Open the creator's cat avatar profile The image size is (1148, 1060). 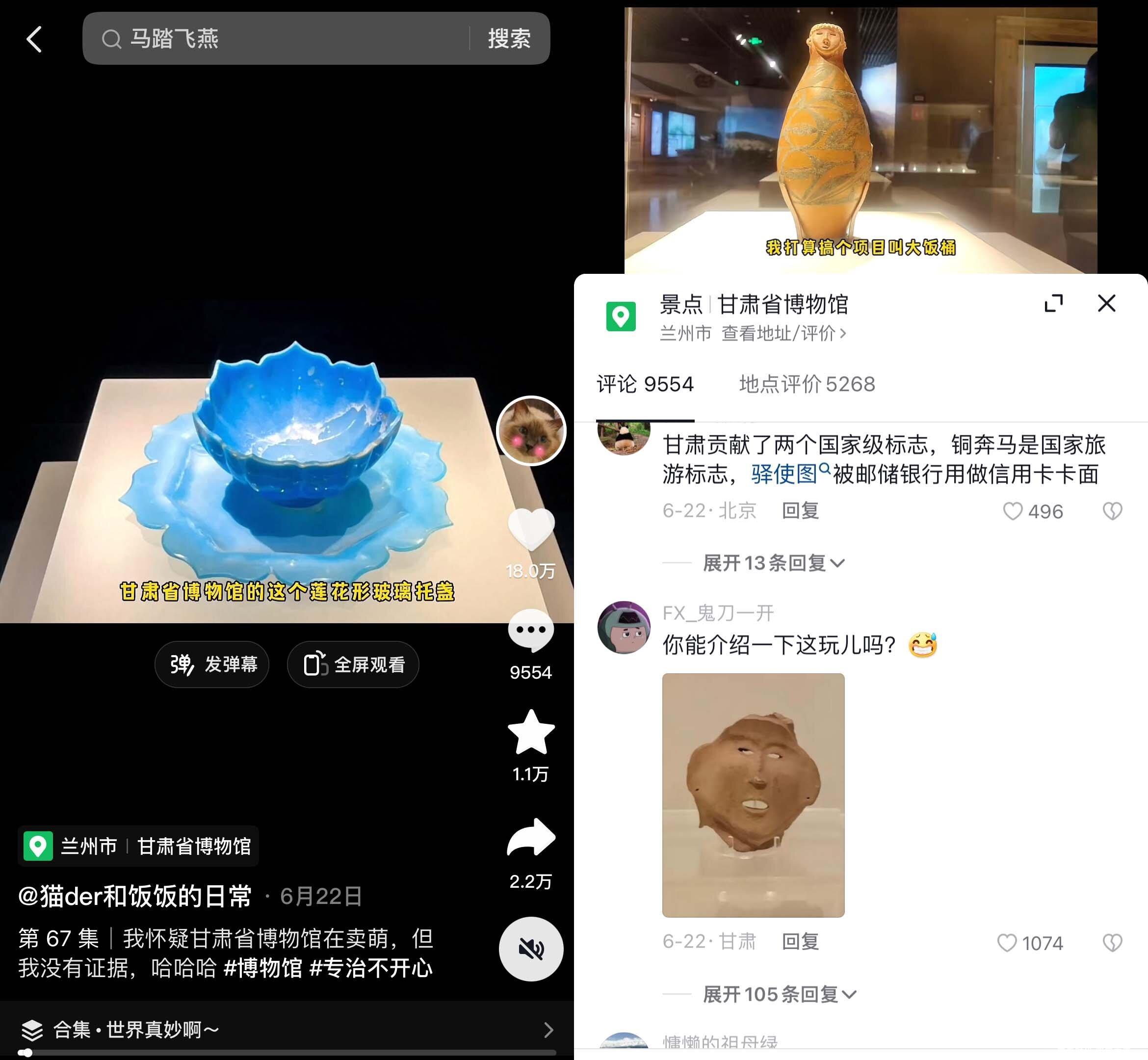coord(530,431)
